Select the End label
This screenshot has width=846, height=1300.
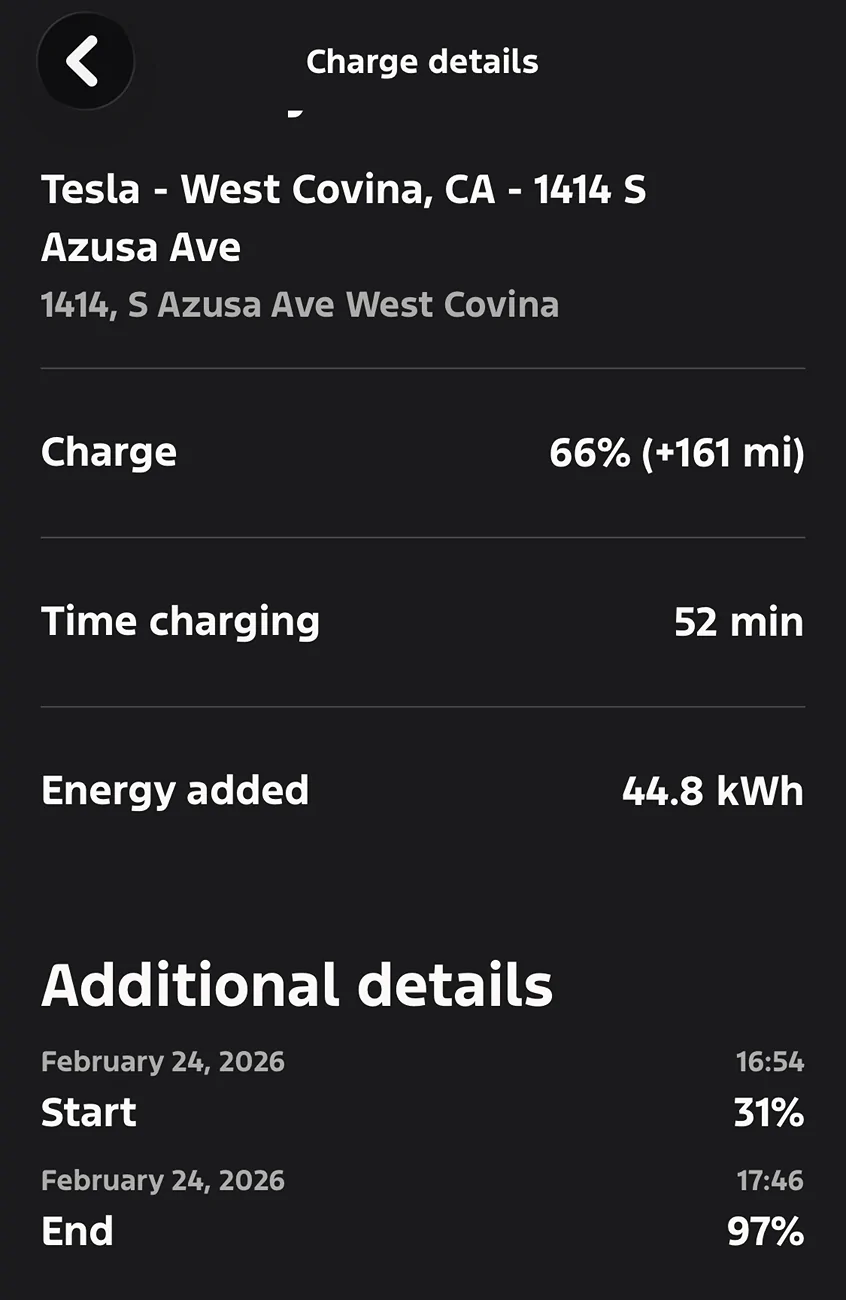pyautogui.click(x=77, y=1231)
